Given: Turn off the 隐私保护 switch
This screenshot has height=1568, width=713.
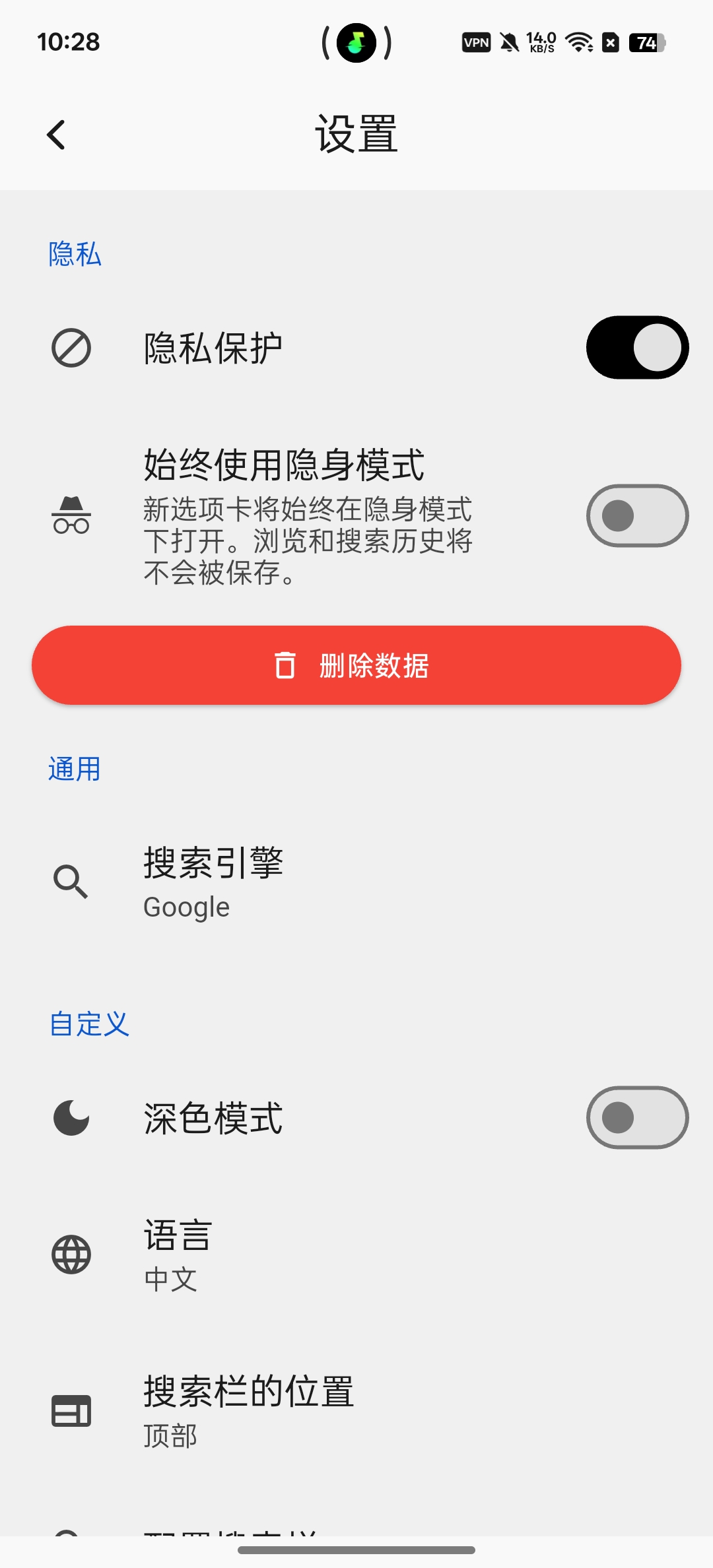Looking at the screenshot, I should click(x=637, y=348).
